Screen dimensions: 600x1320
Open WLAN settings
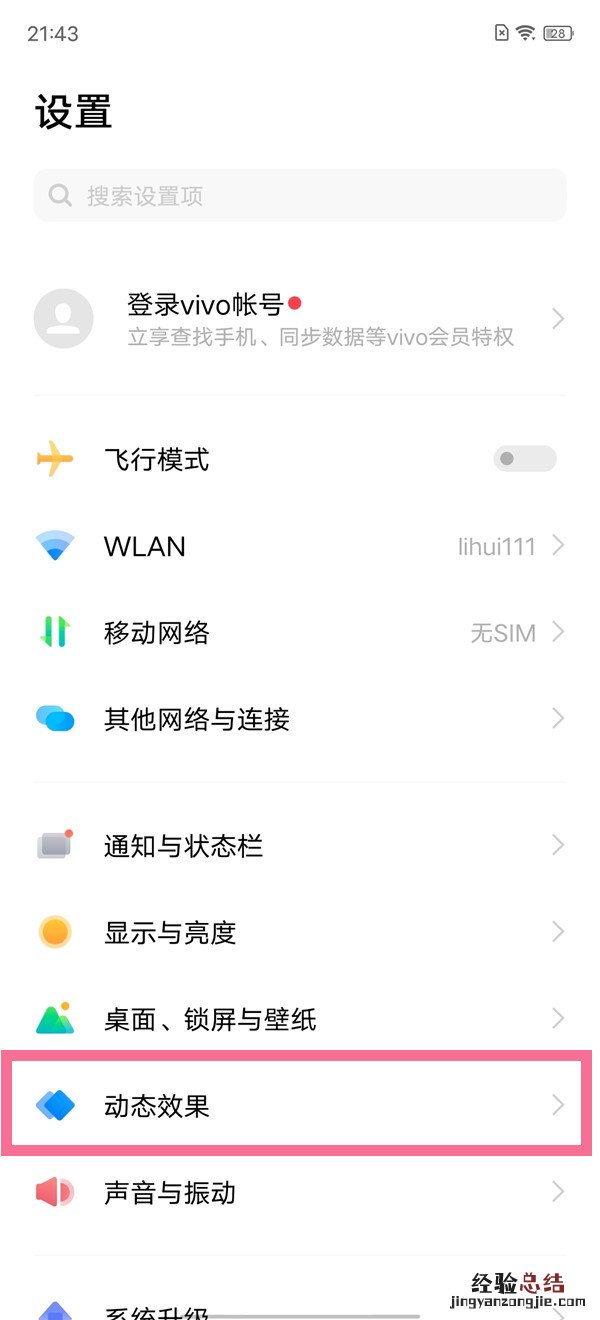(x=300, y=546)
